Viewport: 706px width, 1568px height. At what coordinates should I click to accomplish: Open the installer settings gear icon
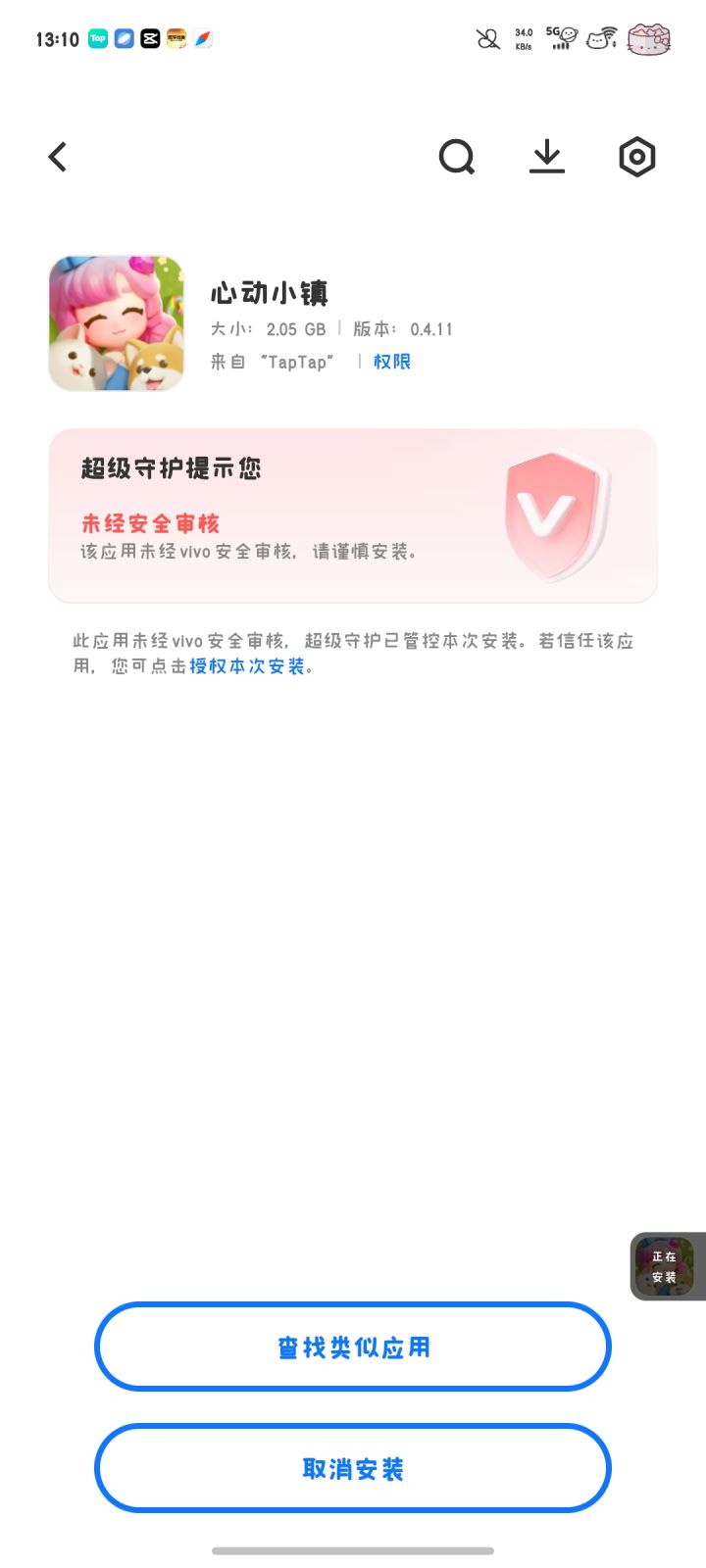click(x=636, y=157)
